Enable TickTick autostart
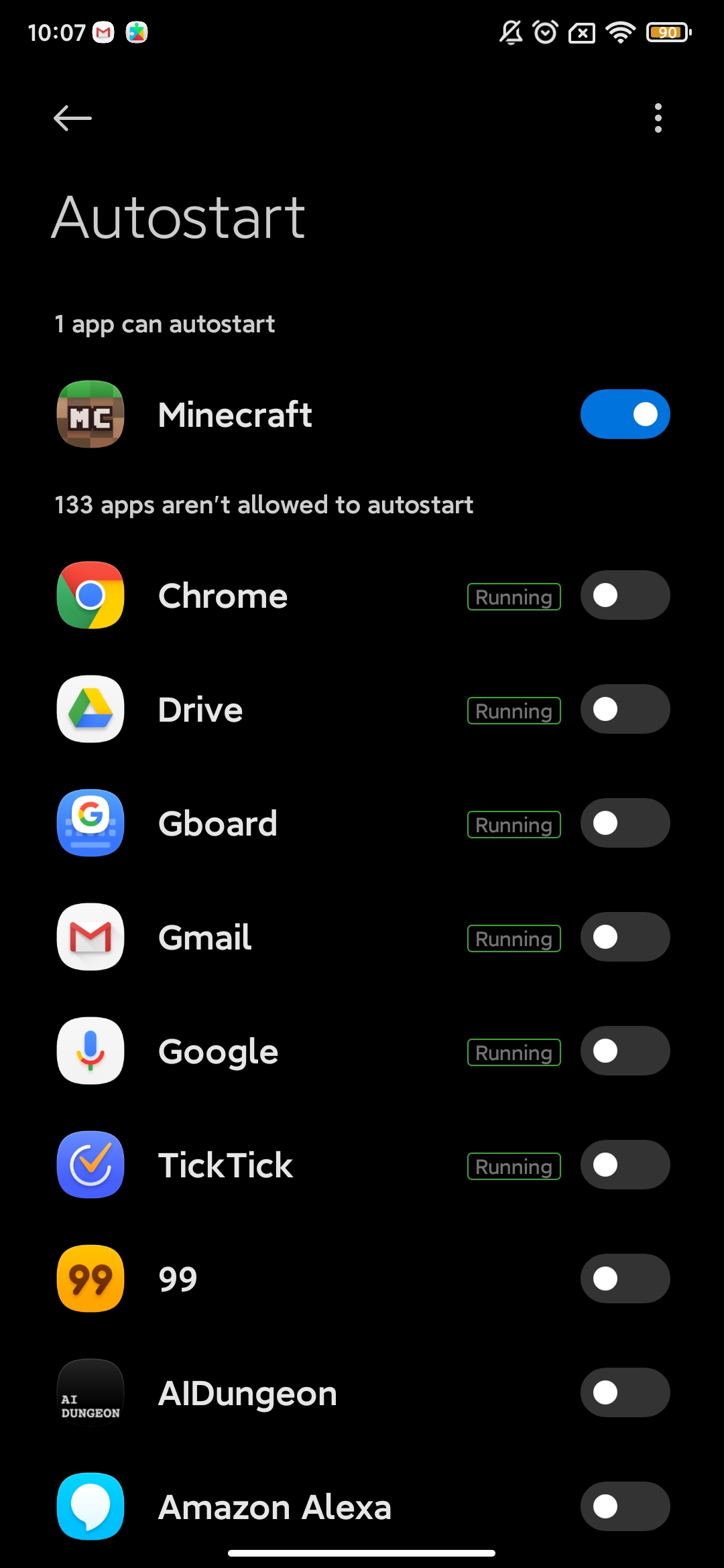The height and width of the screenshot is (1568, 724). pyautogui.click(x=625, y=1165)
